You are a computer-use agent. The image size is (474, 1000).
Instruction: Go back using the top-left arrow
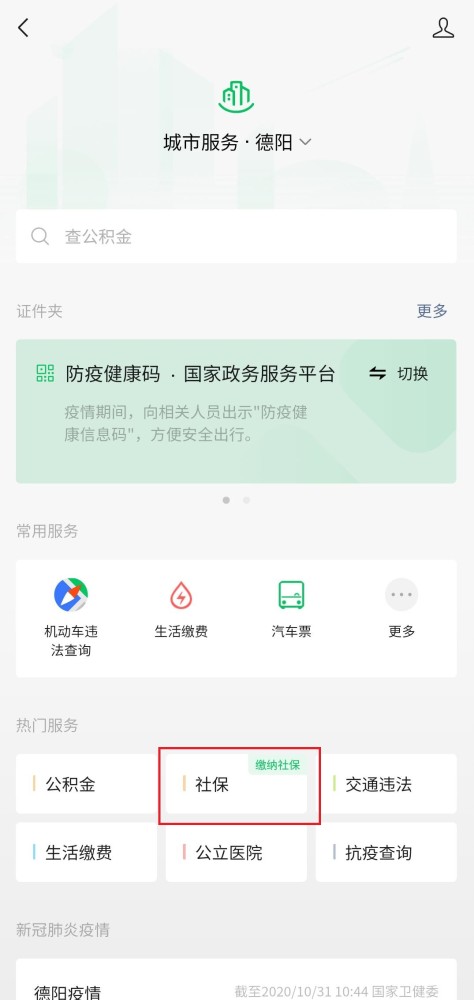click(x=24, y=27)
